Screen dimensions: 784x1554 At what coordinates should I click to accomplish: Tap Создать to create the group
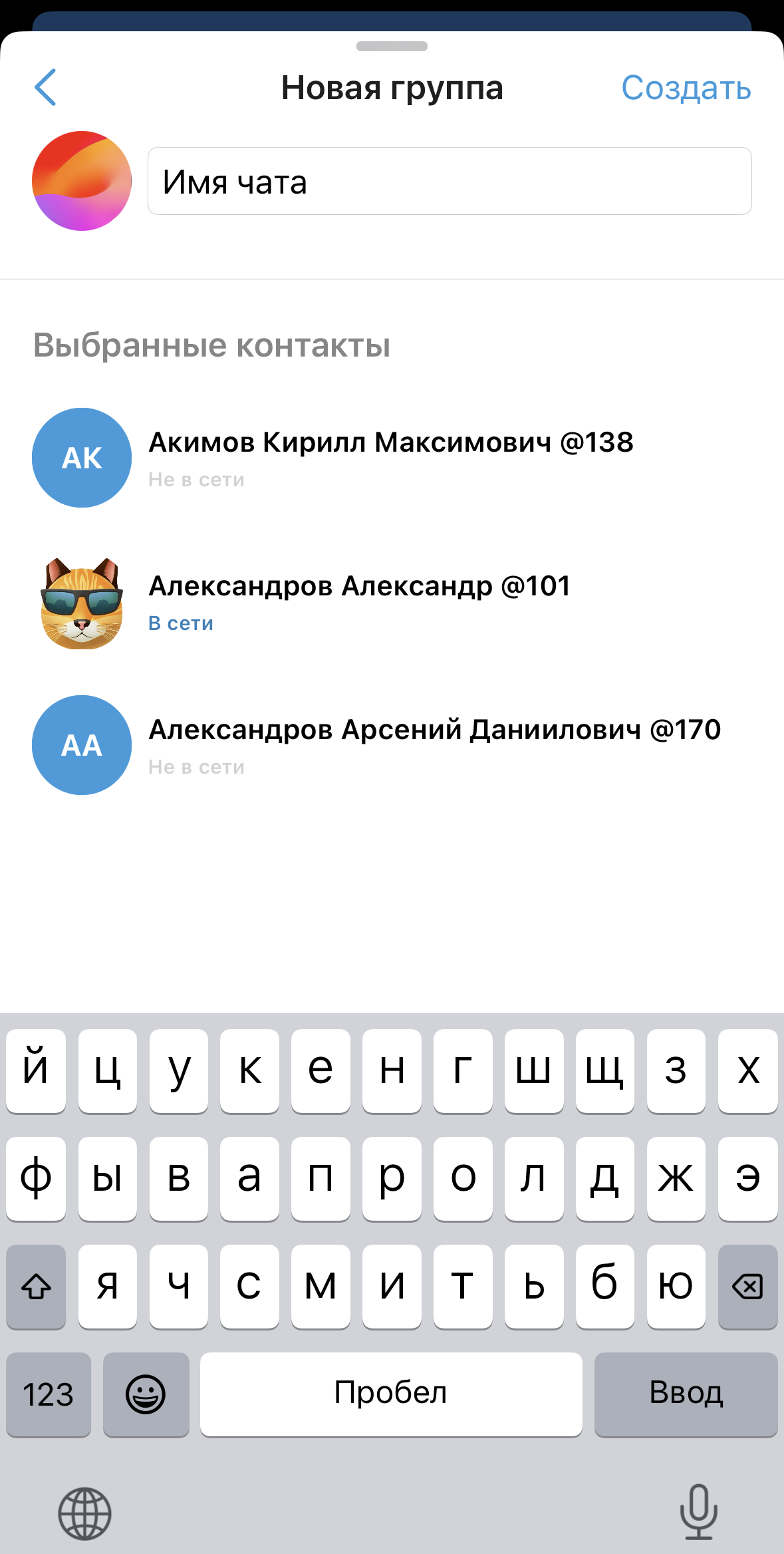686,88
